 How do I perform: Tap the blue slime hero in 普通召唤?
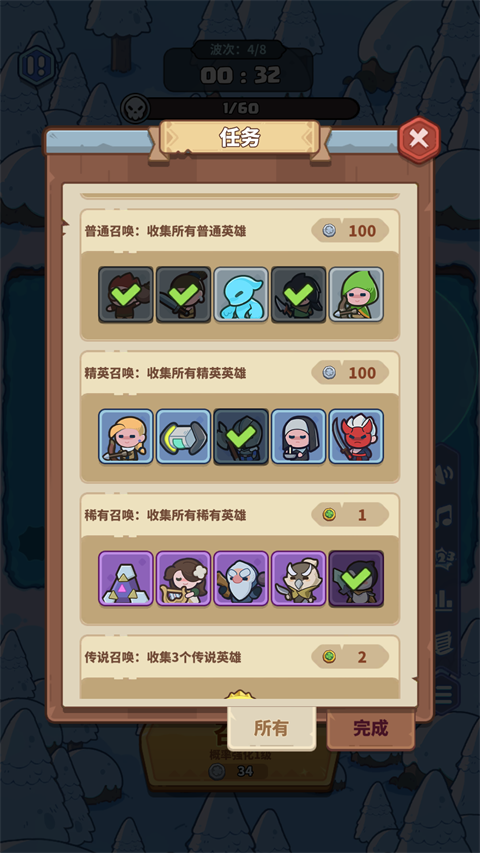click(241, 294)
